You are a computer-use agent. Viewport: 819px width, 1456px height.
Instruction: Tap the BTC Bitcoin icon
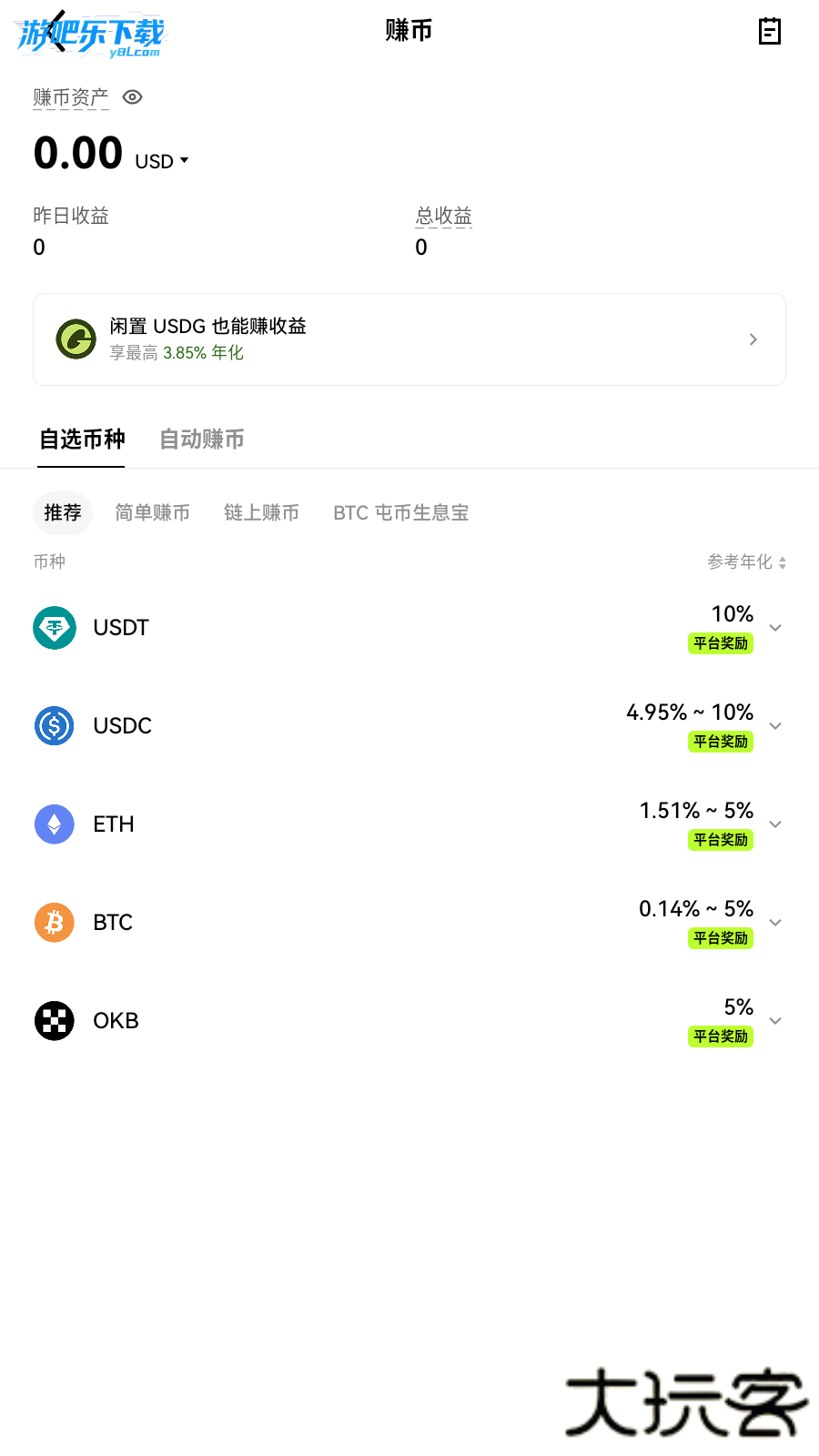point(54,922)
